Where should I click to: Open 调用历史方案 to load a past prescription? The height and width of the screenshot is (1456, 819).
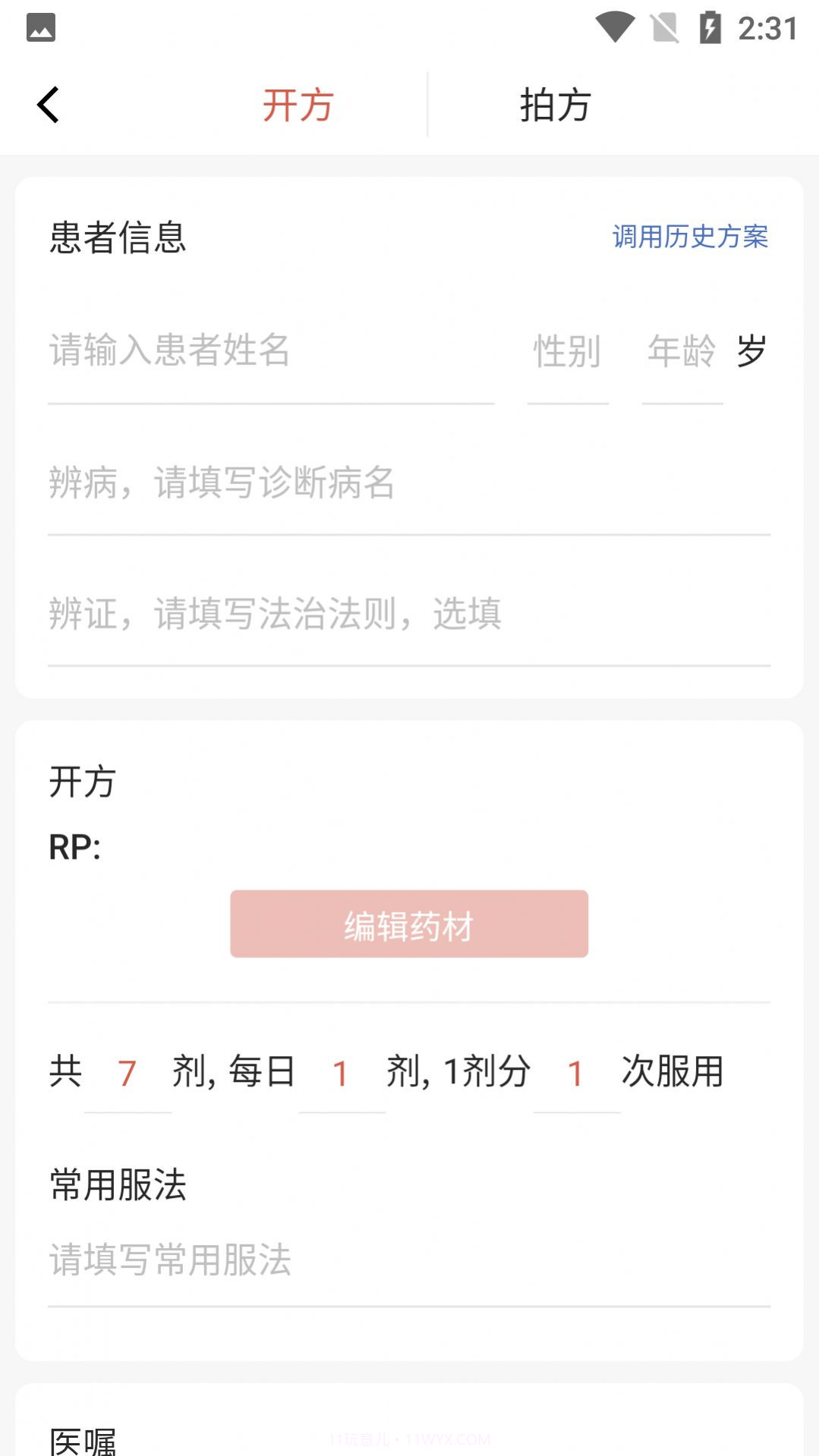688,237
